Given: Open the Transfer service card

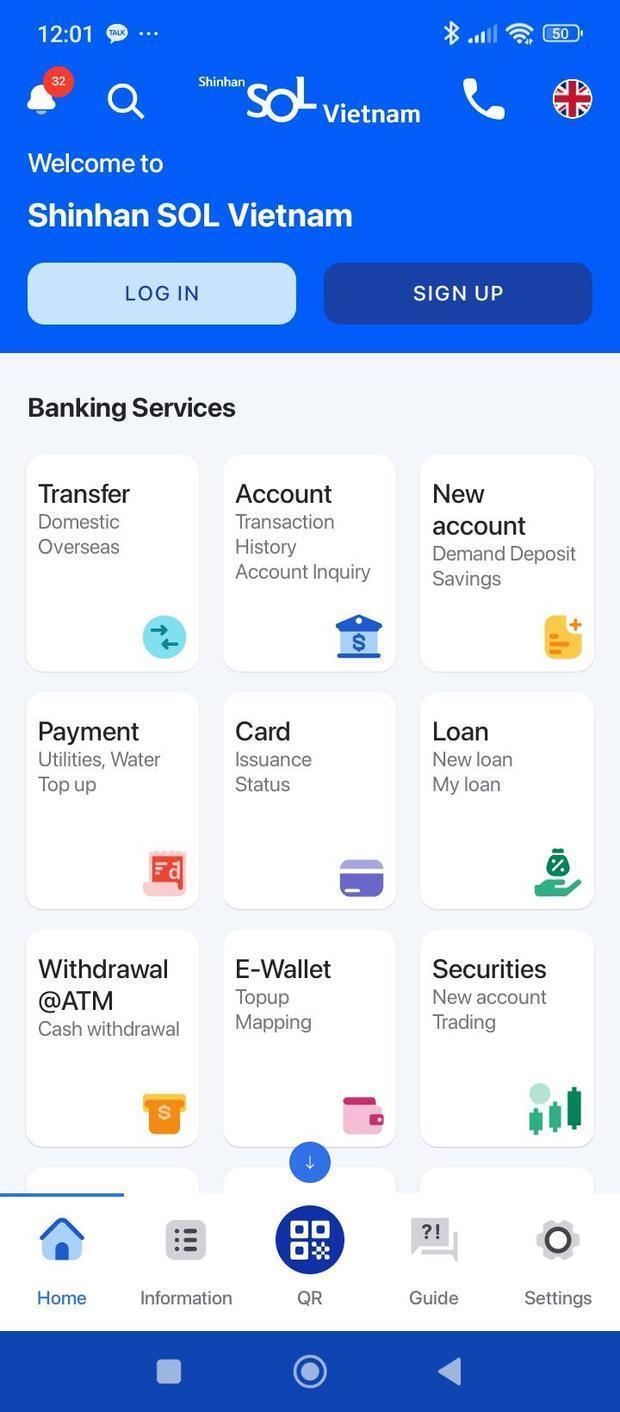Looking at the screenshot, I should pyautogui.click(x=112, y=563).
